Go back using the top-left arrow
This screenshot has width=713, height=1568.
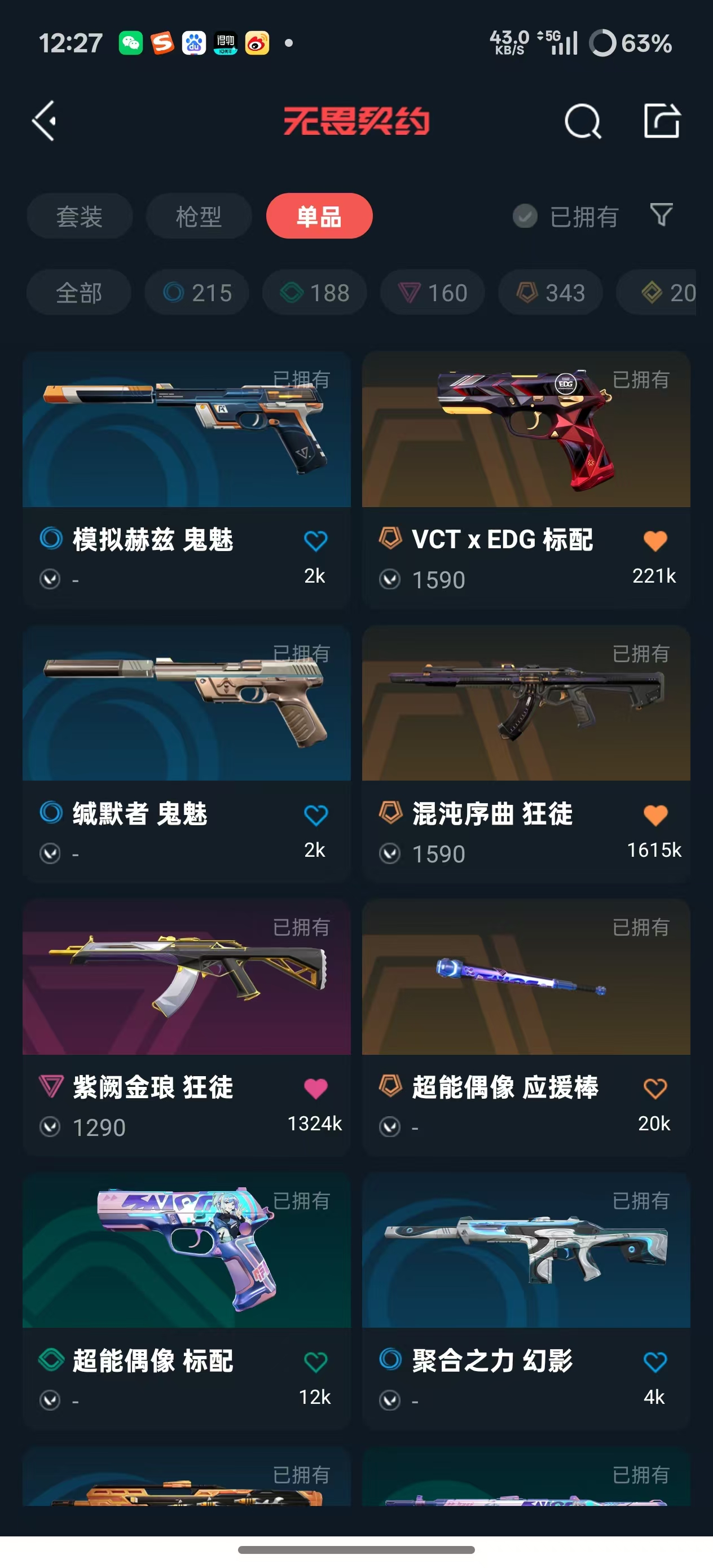(x=45, y=121)
